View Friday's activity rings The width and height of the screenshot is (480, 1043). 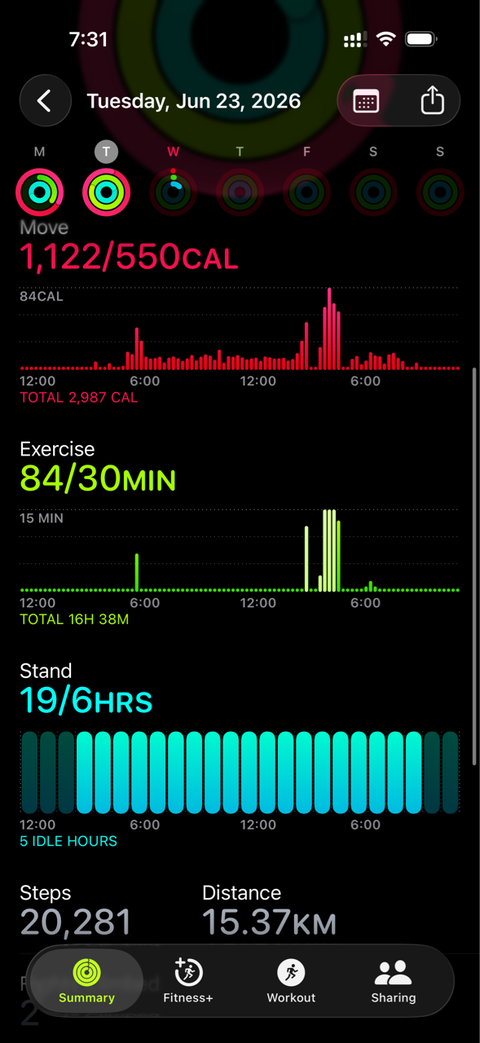point(306,192)
